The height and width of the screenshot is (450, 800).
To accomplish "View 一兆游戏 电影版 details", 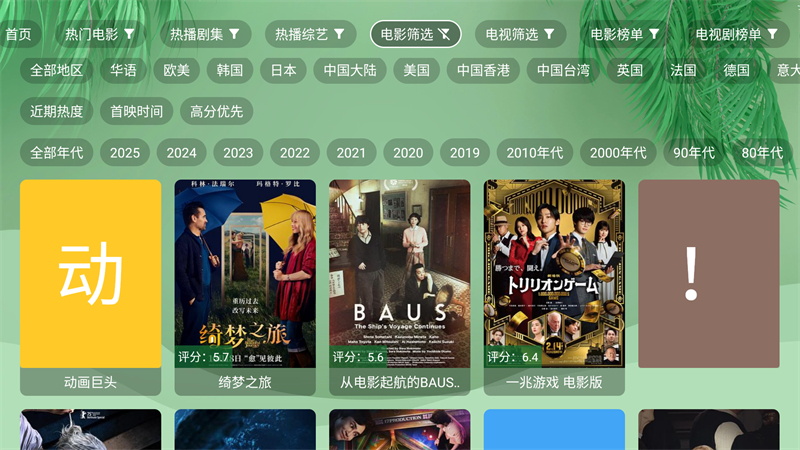I will point(554,285).
